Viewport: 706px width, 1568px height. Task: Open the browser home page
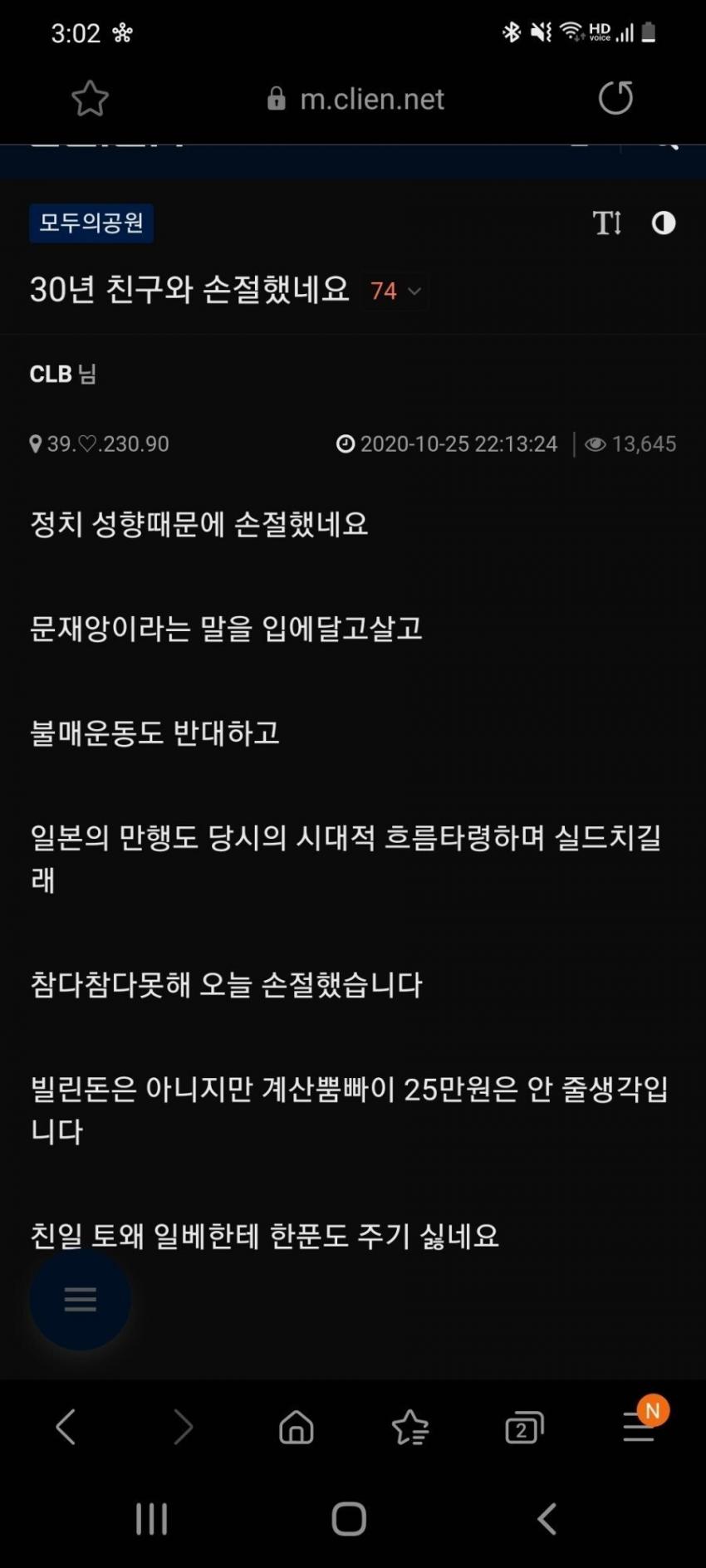pos(297,1428)
